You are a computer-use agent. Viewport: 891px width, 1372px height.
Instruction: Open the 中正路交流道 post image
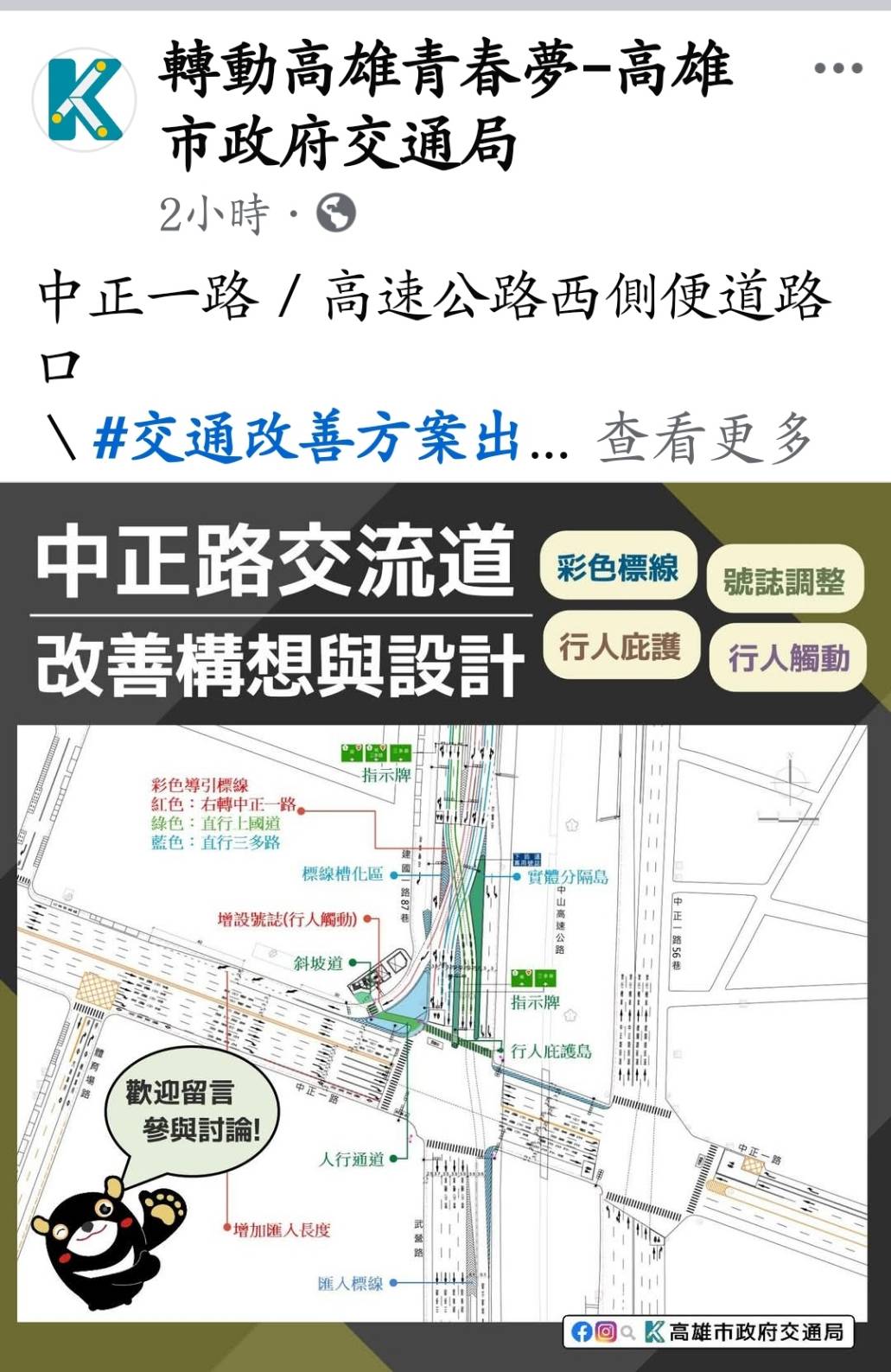click(445, 924)
